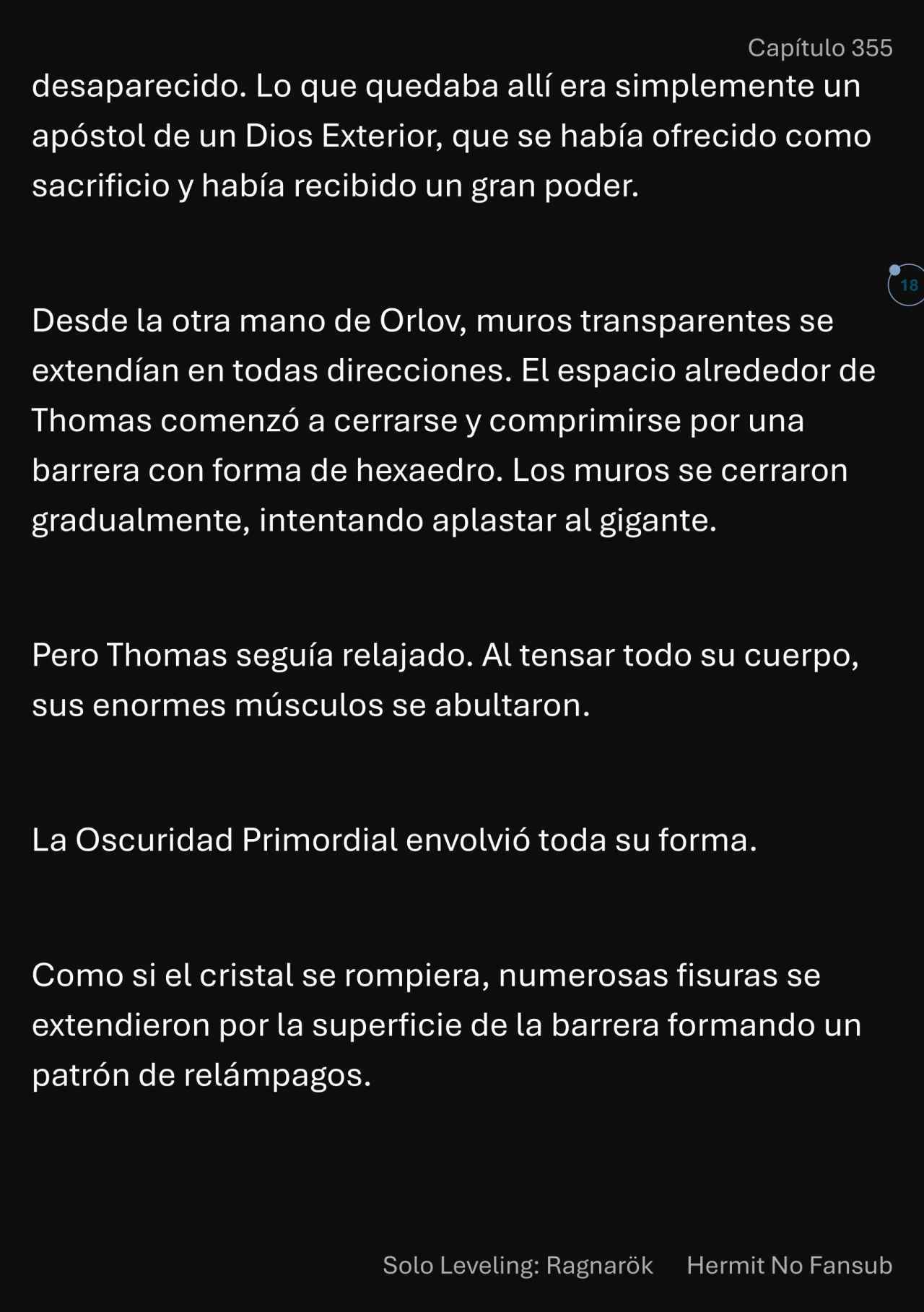Tap the page 18 scroll indicator bubble
The height and width of the screenshot is (1312, 924).
(x=907, y=285)
